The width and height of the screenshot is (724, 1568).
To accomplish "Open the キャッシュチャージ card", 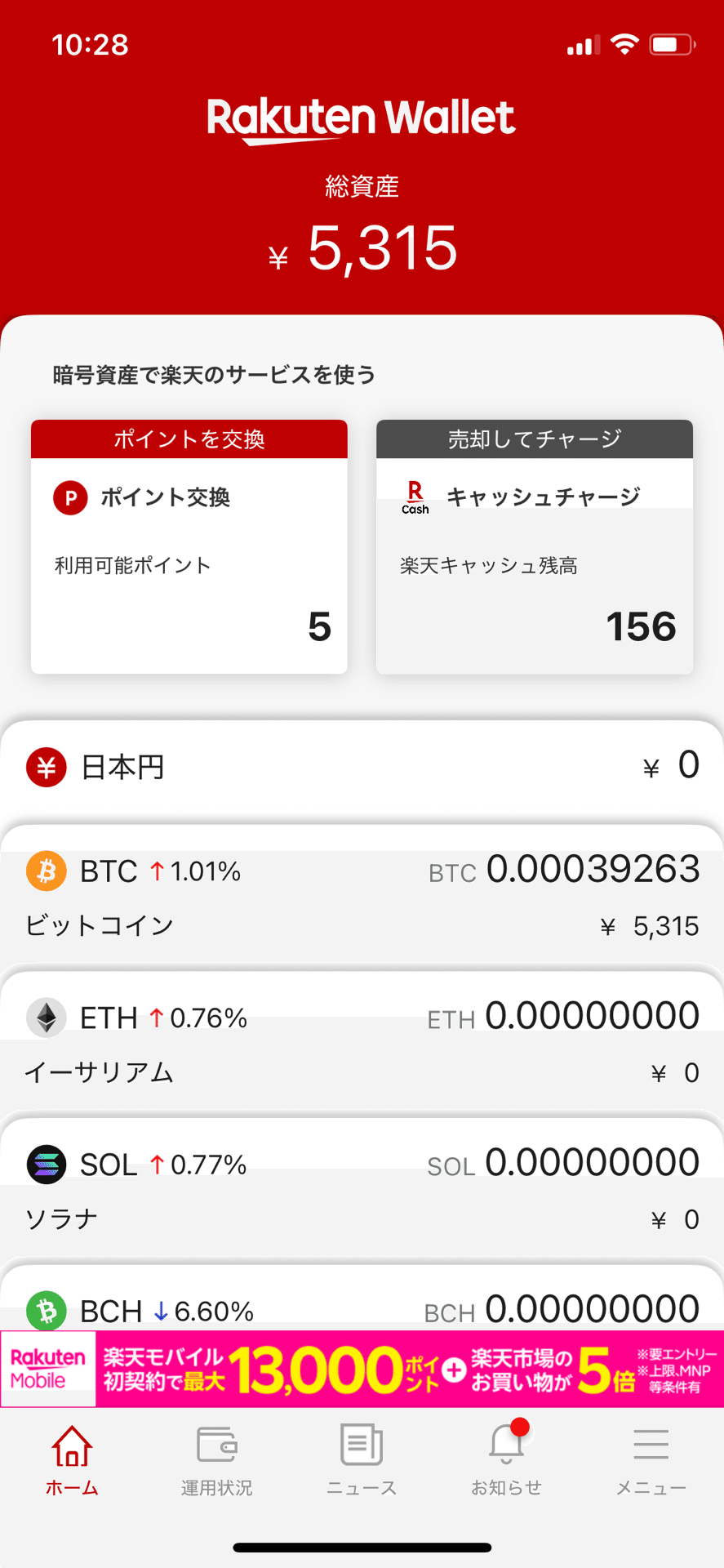I will [x=535, y=547].
